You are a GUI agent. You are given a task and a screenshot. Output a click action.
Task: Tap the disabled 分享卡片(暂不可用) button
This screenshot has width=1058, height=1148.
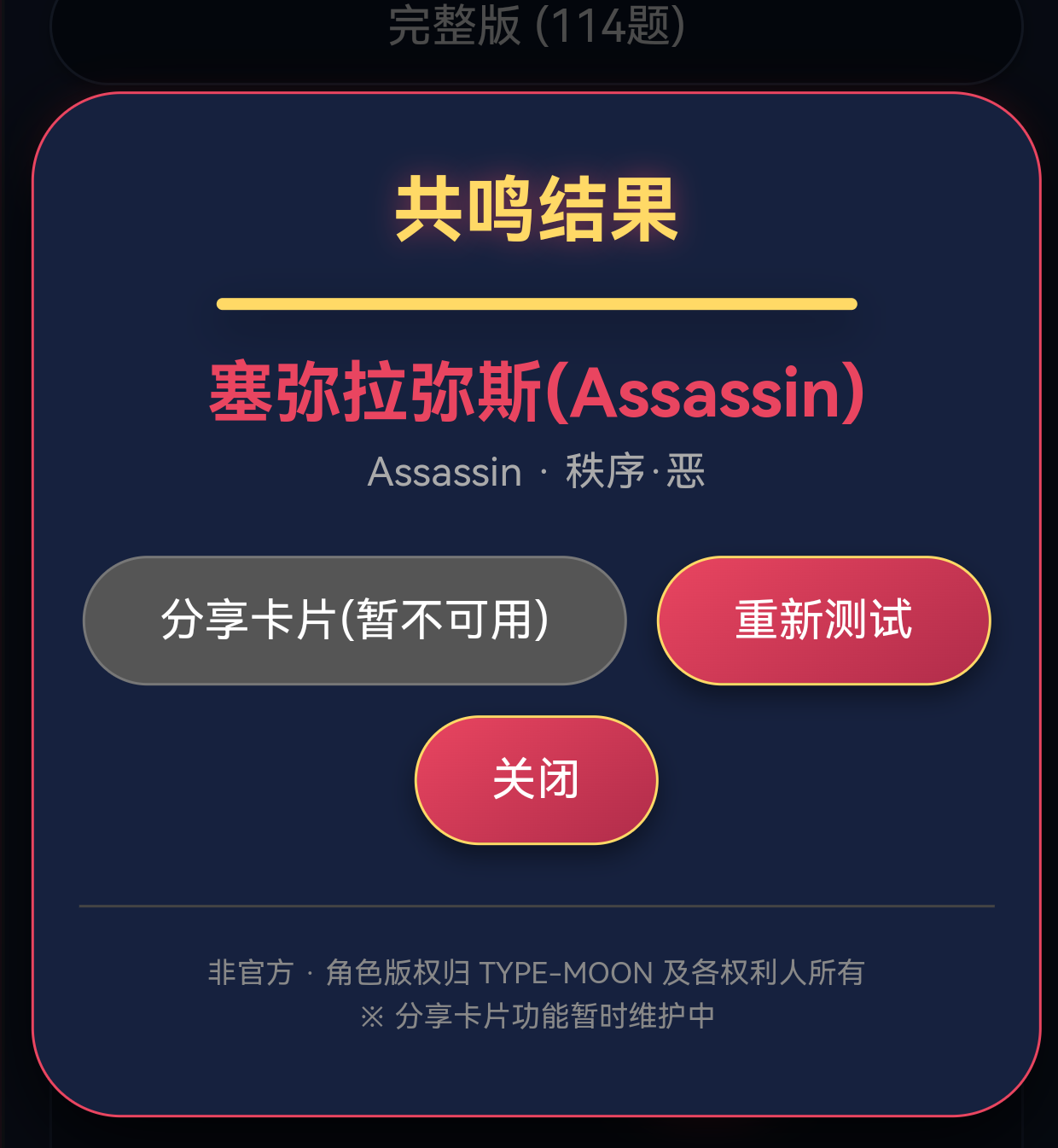point(354,621)
